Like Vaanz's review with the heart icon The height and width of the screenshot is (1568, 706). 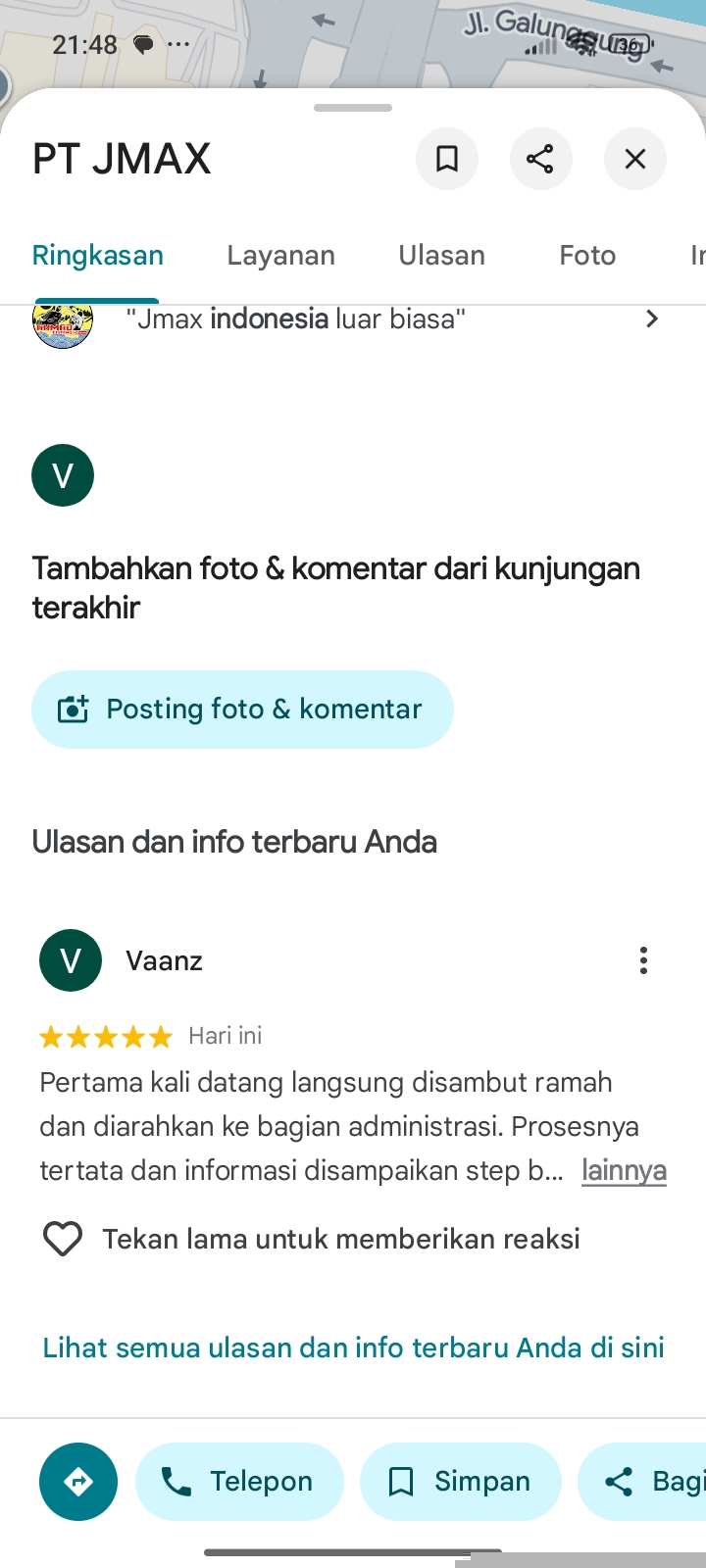63,1240
